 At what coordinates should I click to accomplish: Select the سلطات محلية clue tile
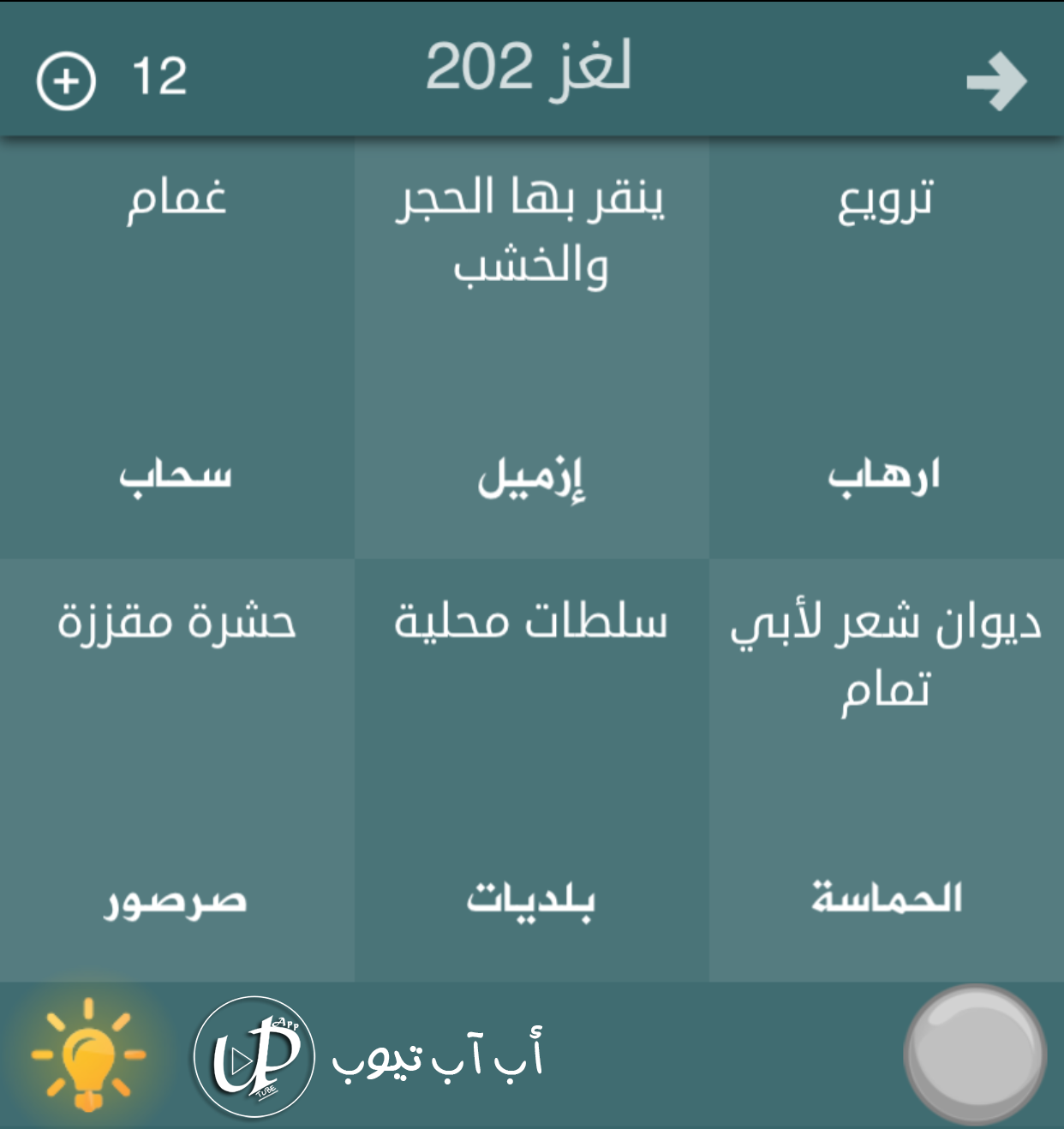click(x=531, y=769)
